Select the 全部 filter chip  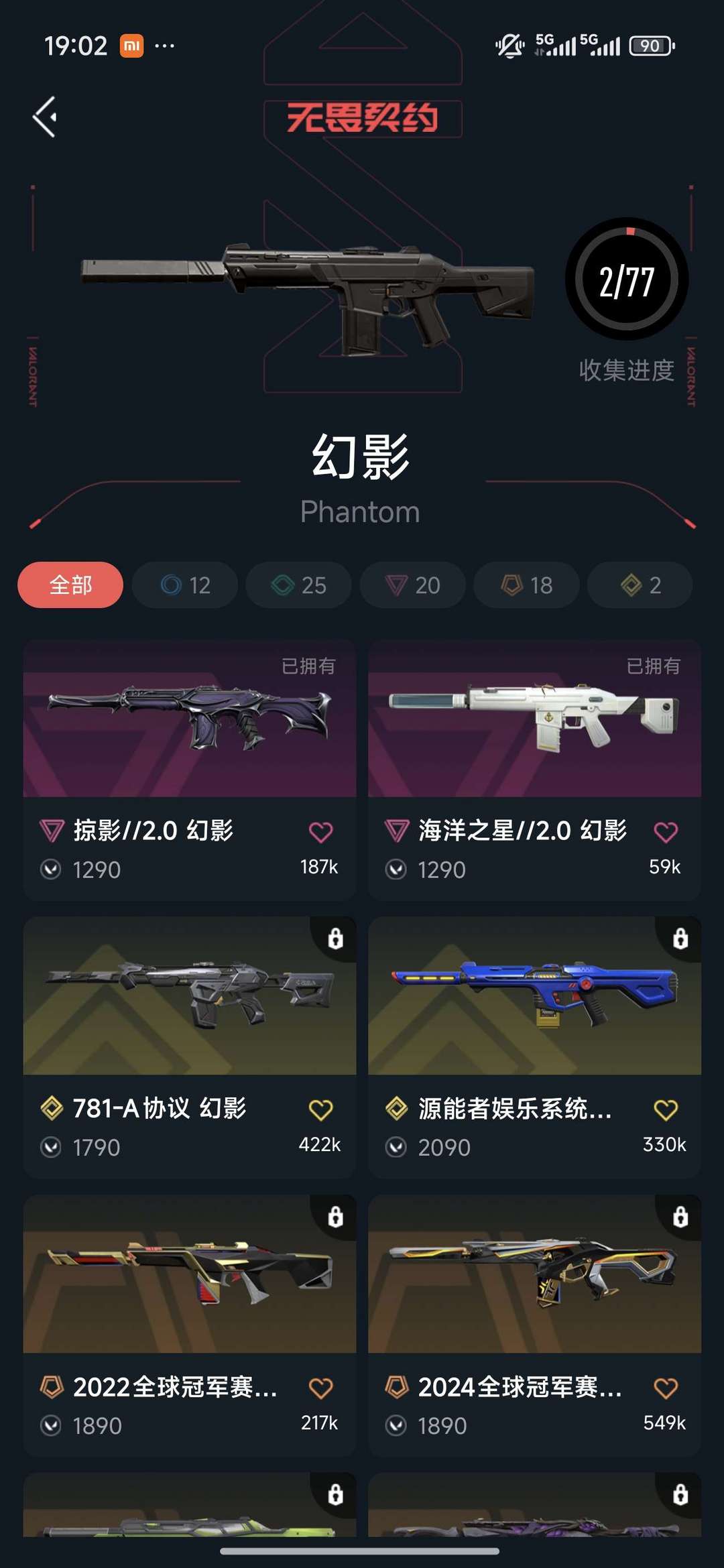70,585
